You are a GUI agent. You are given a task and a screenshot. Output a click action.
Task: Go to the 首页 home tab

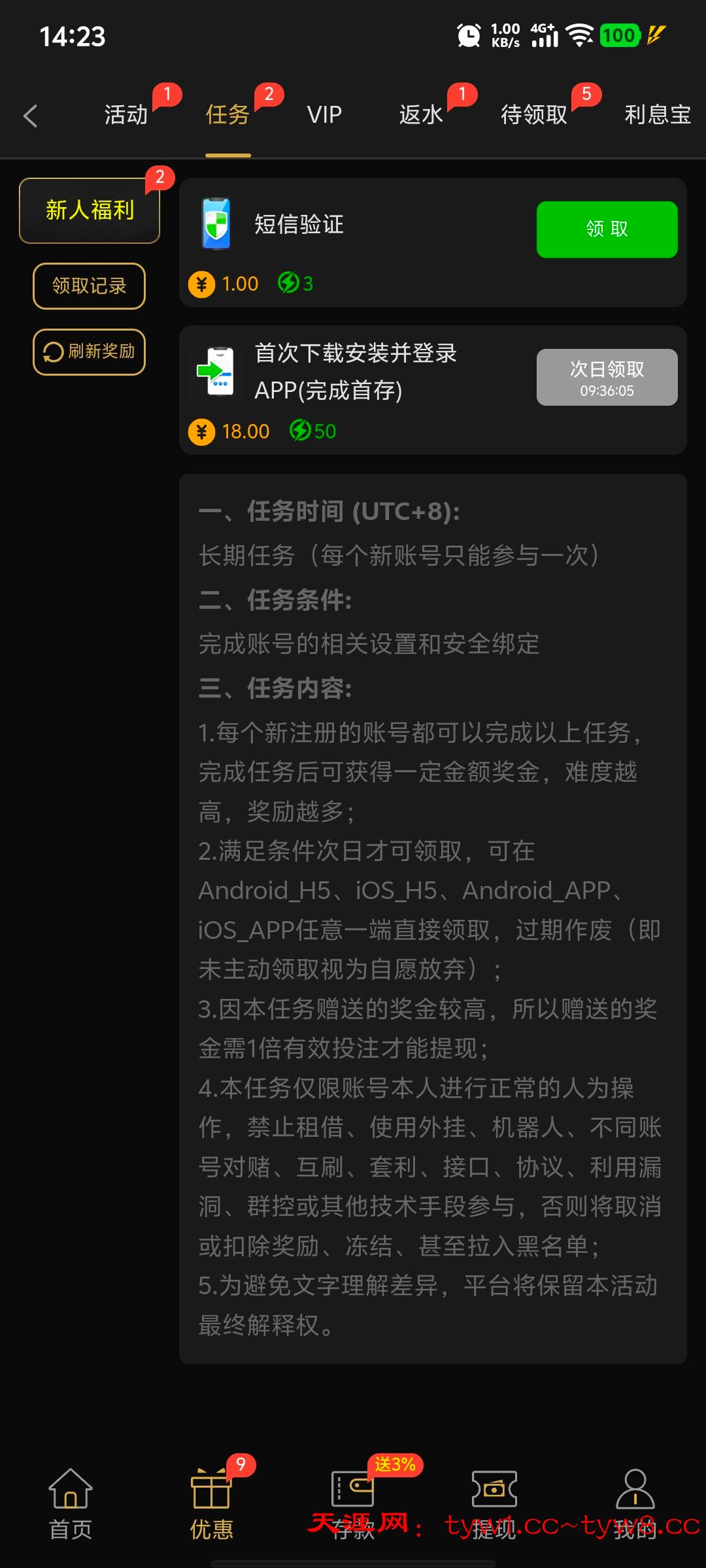tap(71, 1503)
